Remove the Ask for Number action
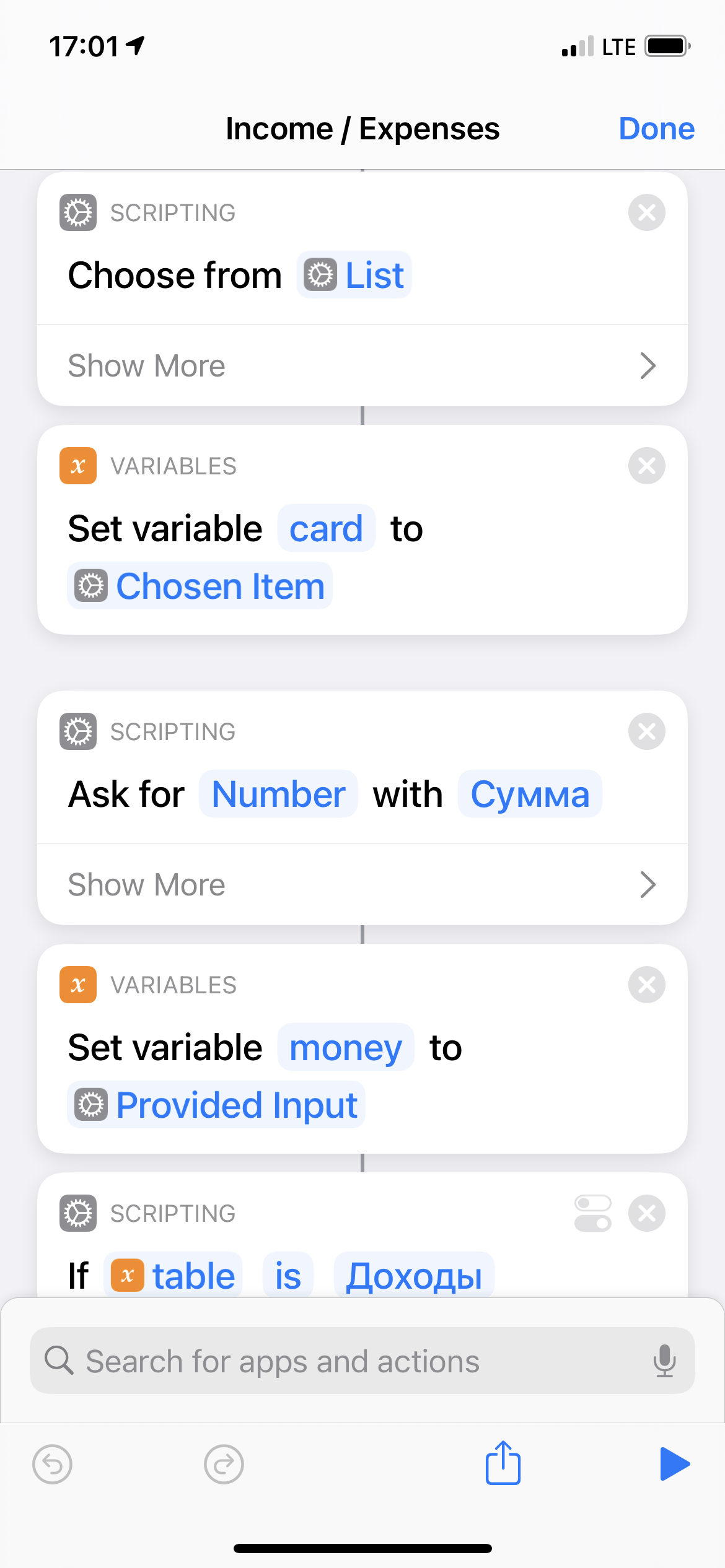Image resolution: width=725 pixels, height=1568 pixels. click(x=646, y=731)
